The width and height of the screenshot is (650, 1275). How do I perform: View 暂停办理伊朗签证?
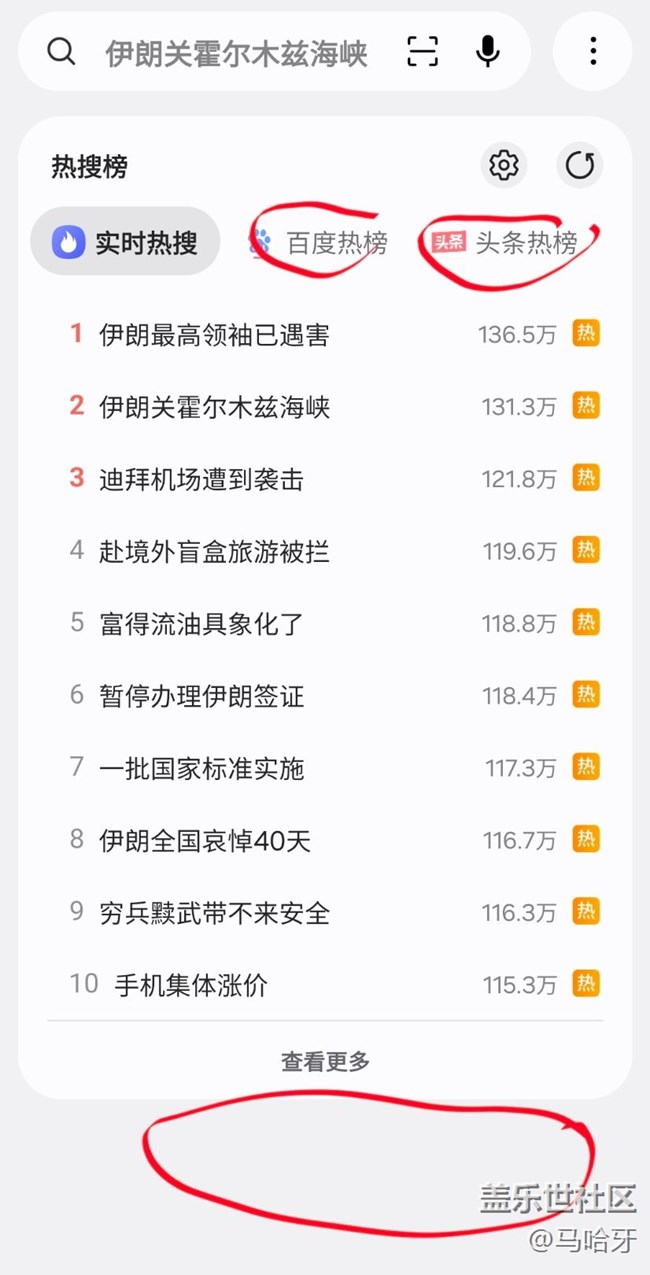point(201,696)
